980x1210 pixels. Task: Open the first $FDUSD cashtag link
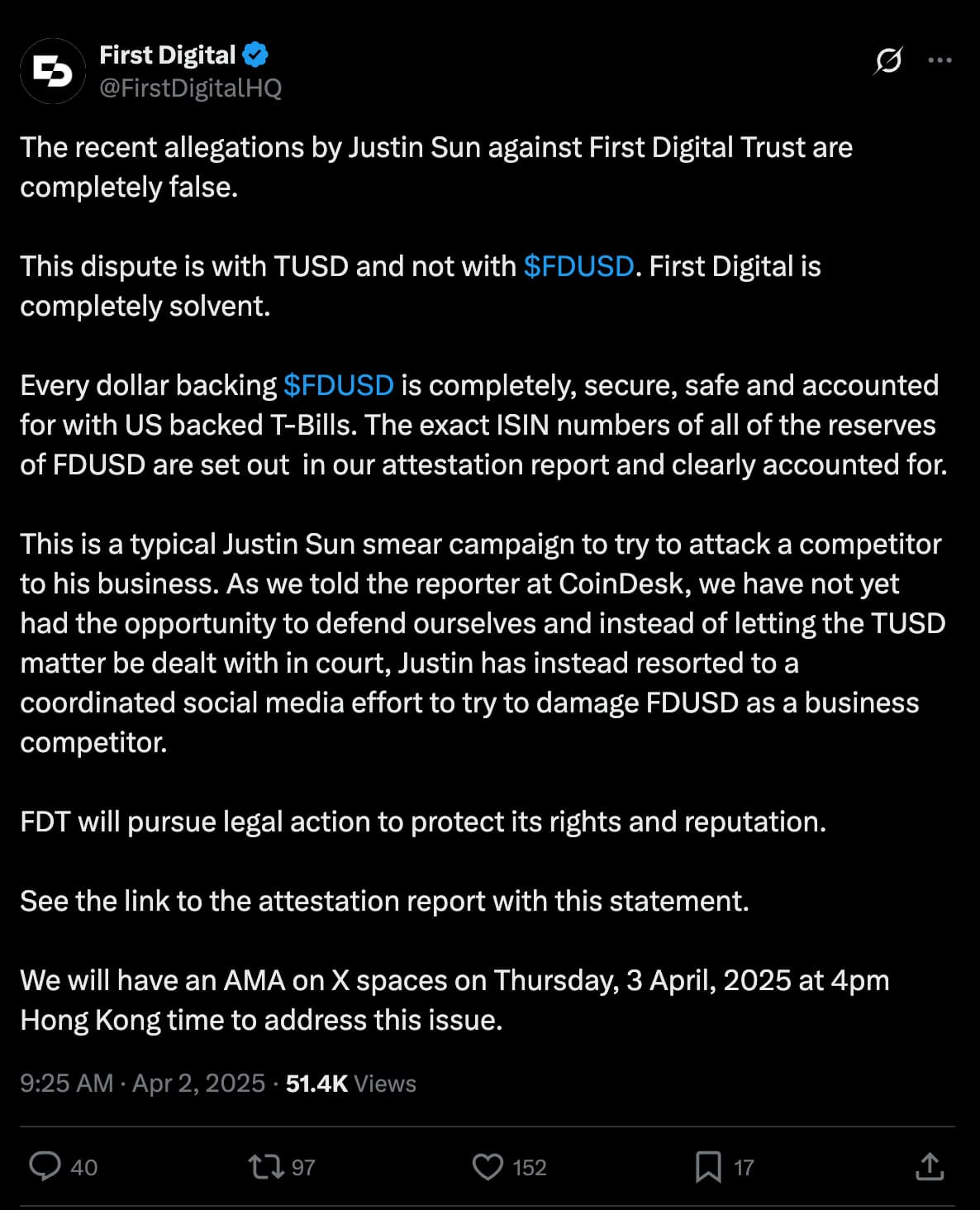(x=578, y=266)
